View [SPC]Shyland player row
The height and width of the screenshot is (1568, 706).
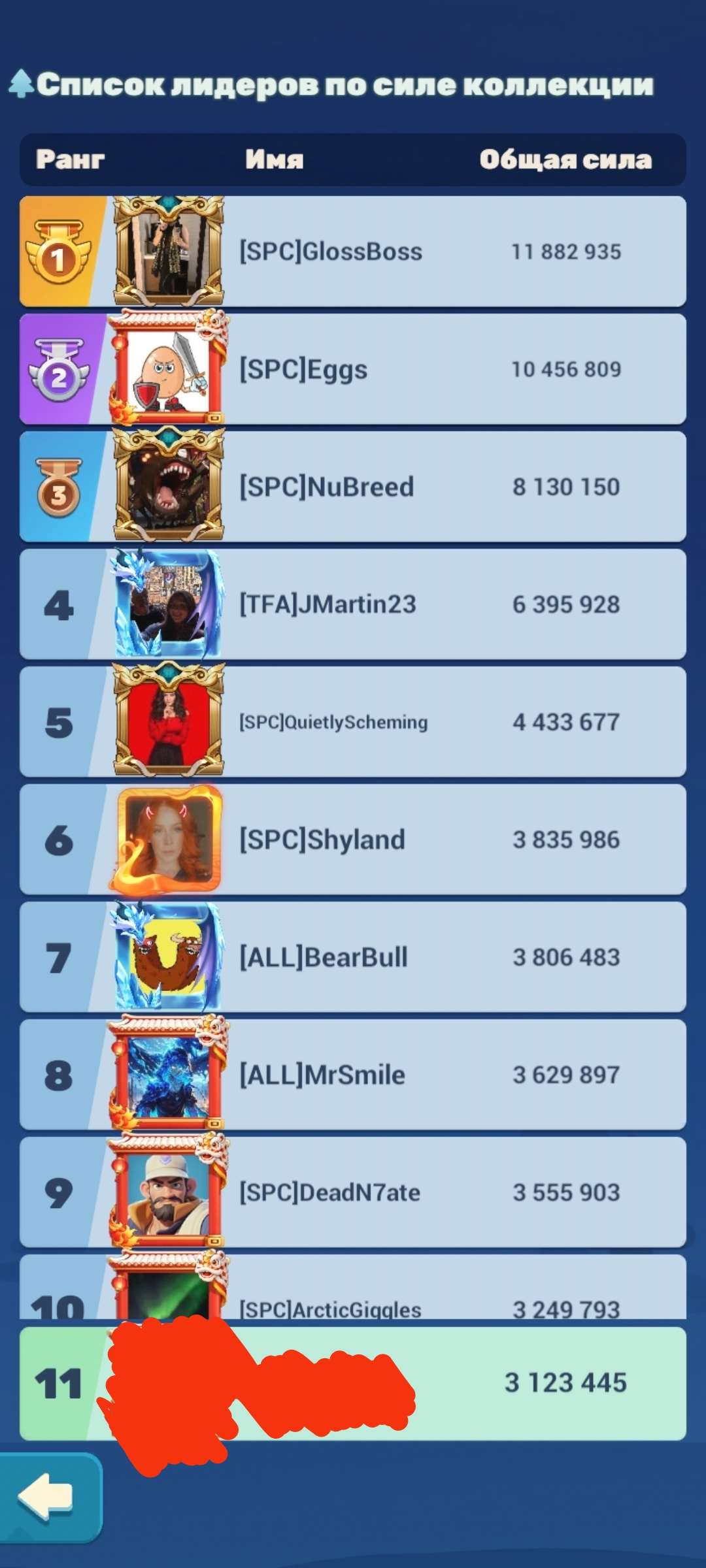pyautogui.click(x=353, y=840)
